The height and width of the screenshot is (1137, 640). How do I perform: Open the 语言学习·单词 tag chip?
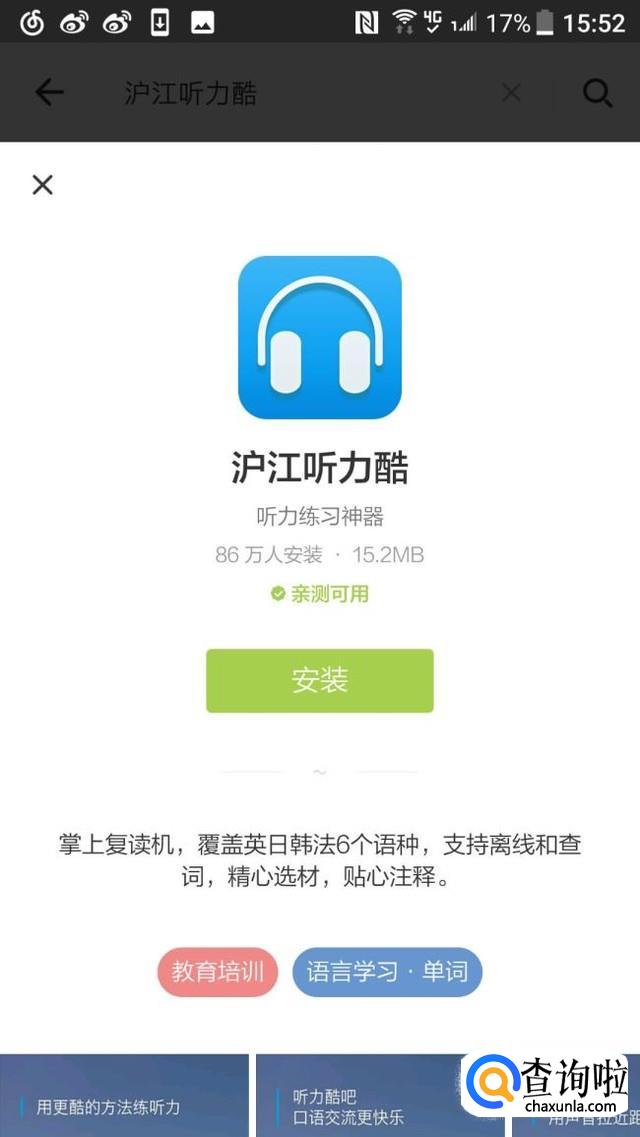coord(387,971)
